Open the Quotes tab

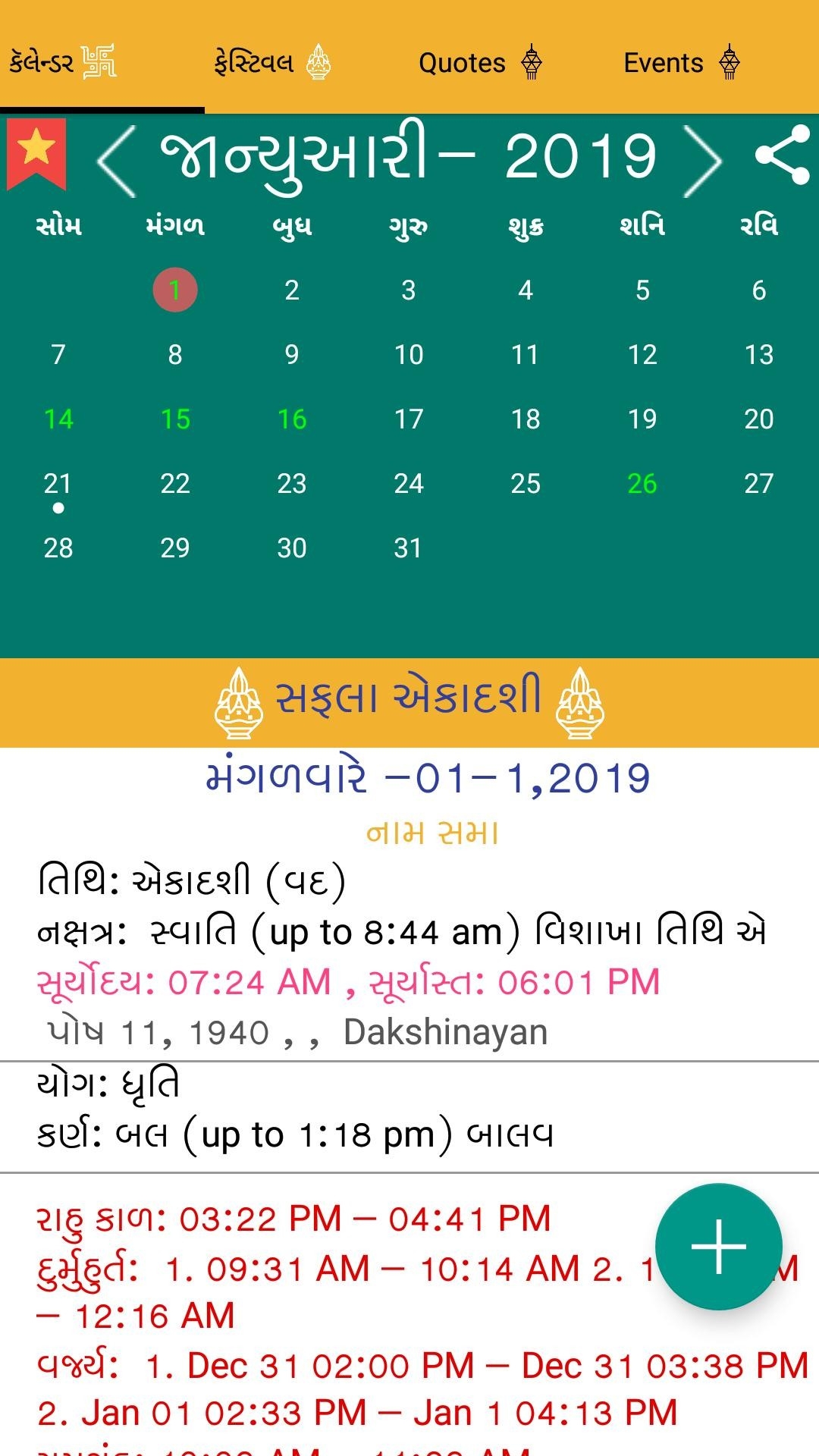(479, 62)
